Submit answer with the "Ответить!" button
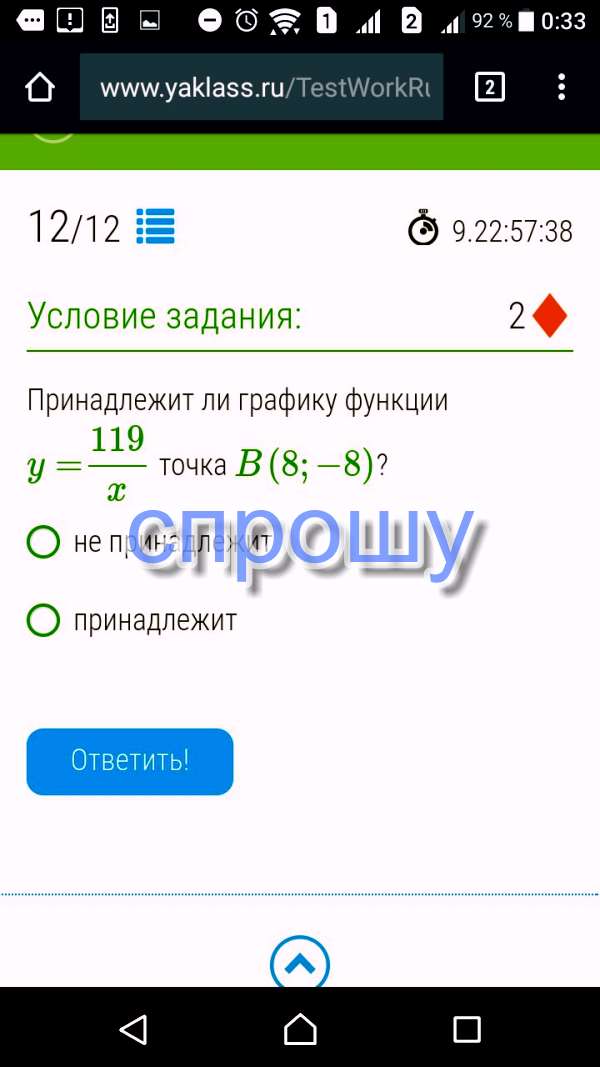Viewport: 600px width, 1067px height. click(130, 761)
